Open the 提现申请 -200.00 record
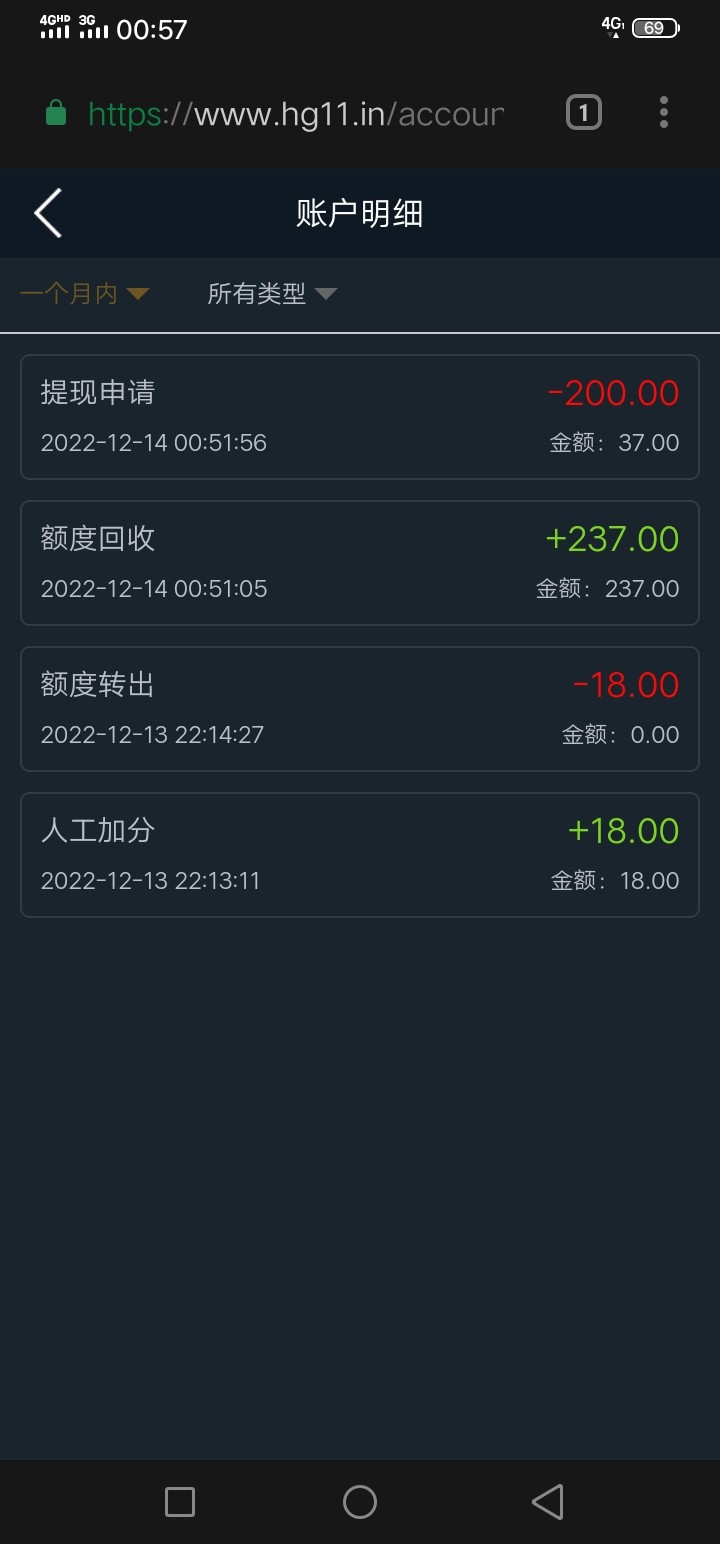This screenshot has height=1544, width=720. pos(360,417)
